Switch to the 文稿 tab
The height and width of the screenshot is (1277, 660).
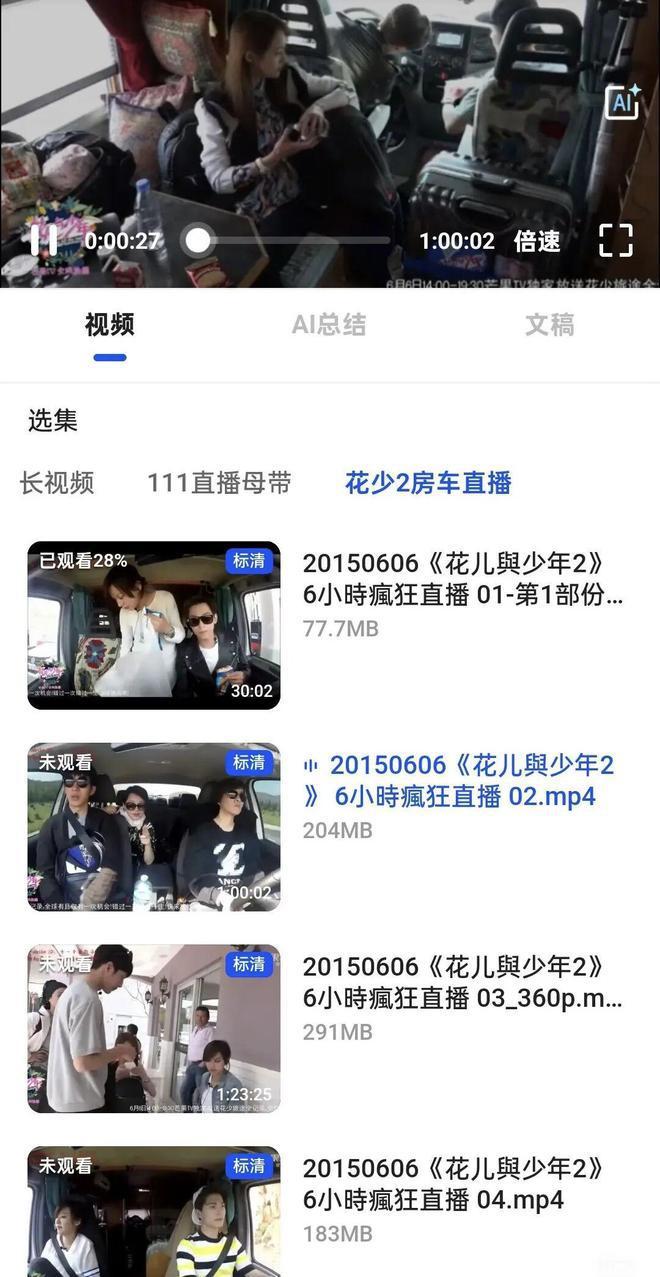coord(550,325)
